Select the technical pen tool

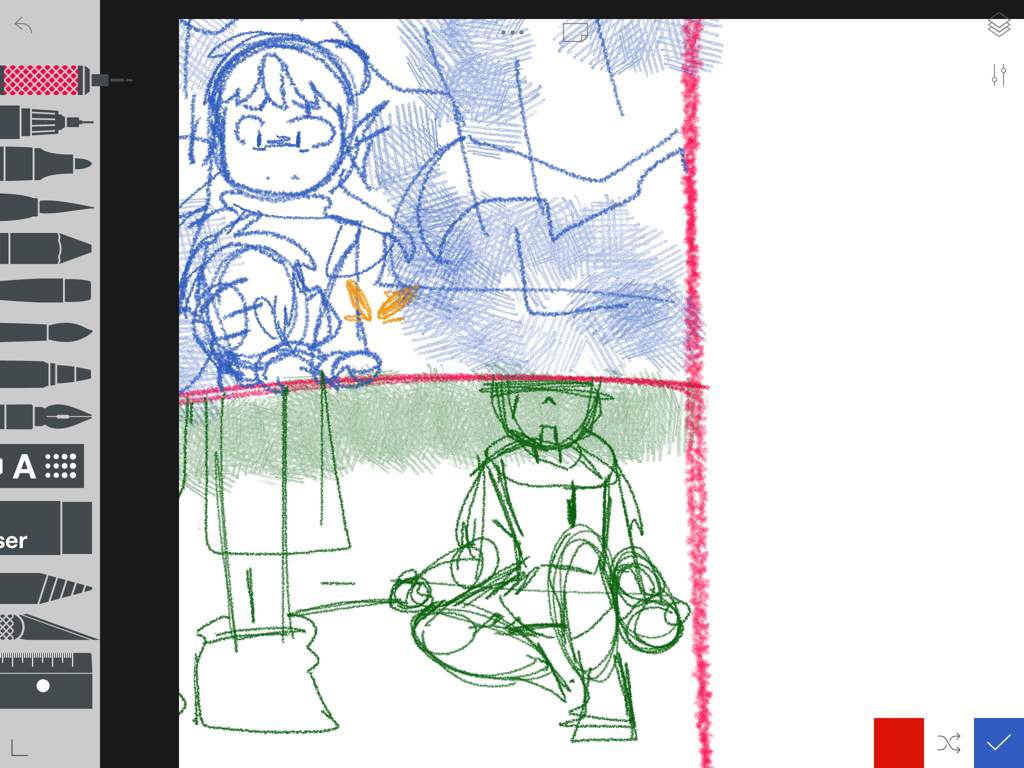(45, 122)
